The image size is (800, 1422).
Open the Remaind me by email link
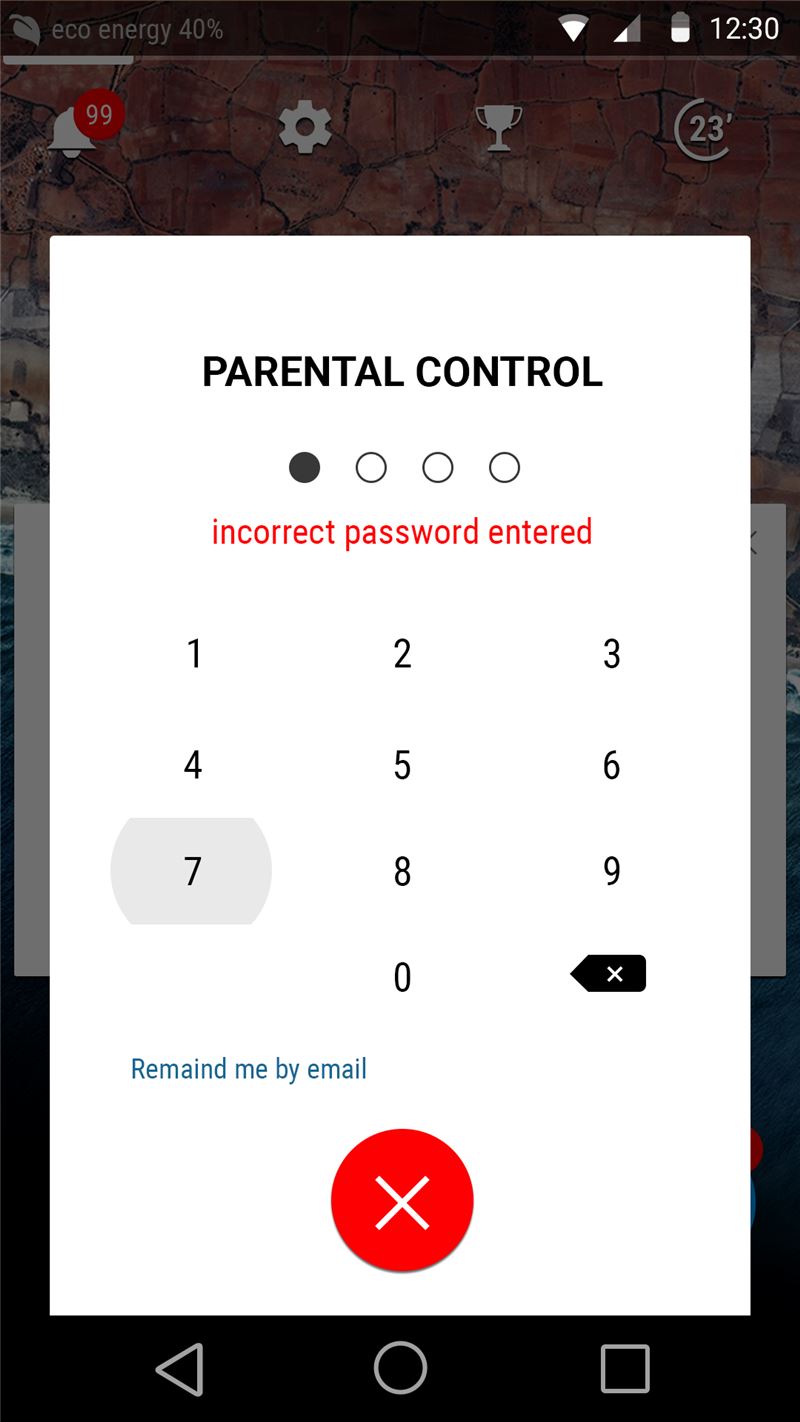coord(249,1069)
